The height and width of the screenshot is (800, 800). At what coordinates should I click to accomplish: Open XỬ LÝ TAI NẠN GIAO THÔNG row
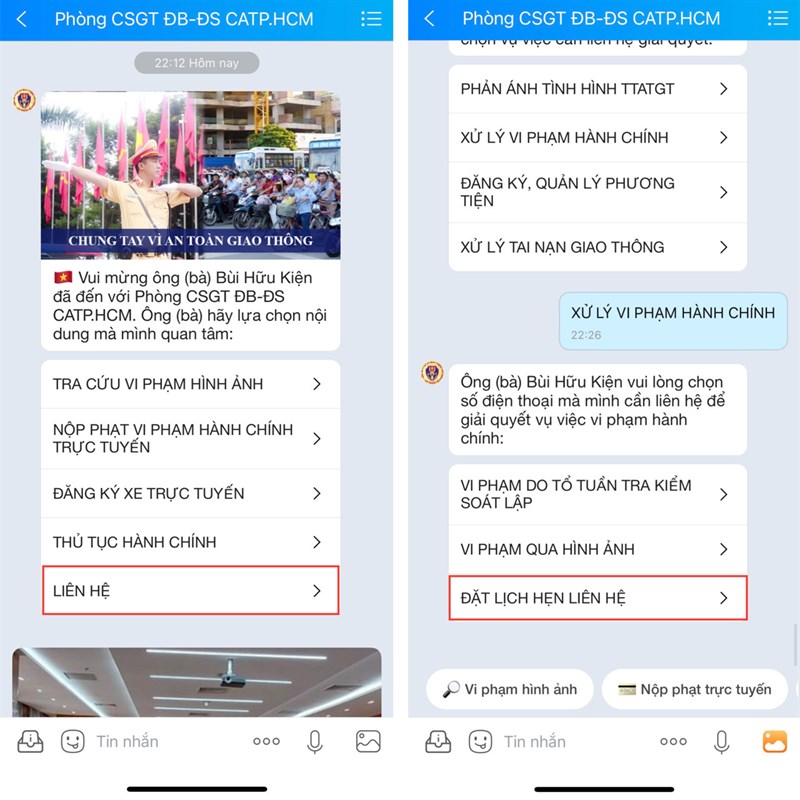[x=596, y=246]
